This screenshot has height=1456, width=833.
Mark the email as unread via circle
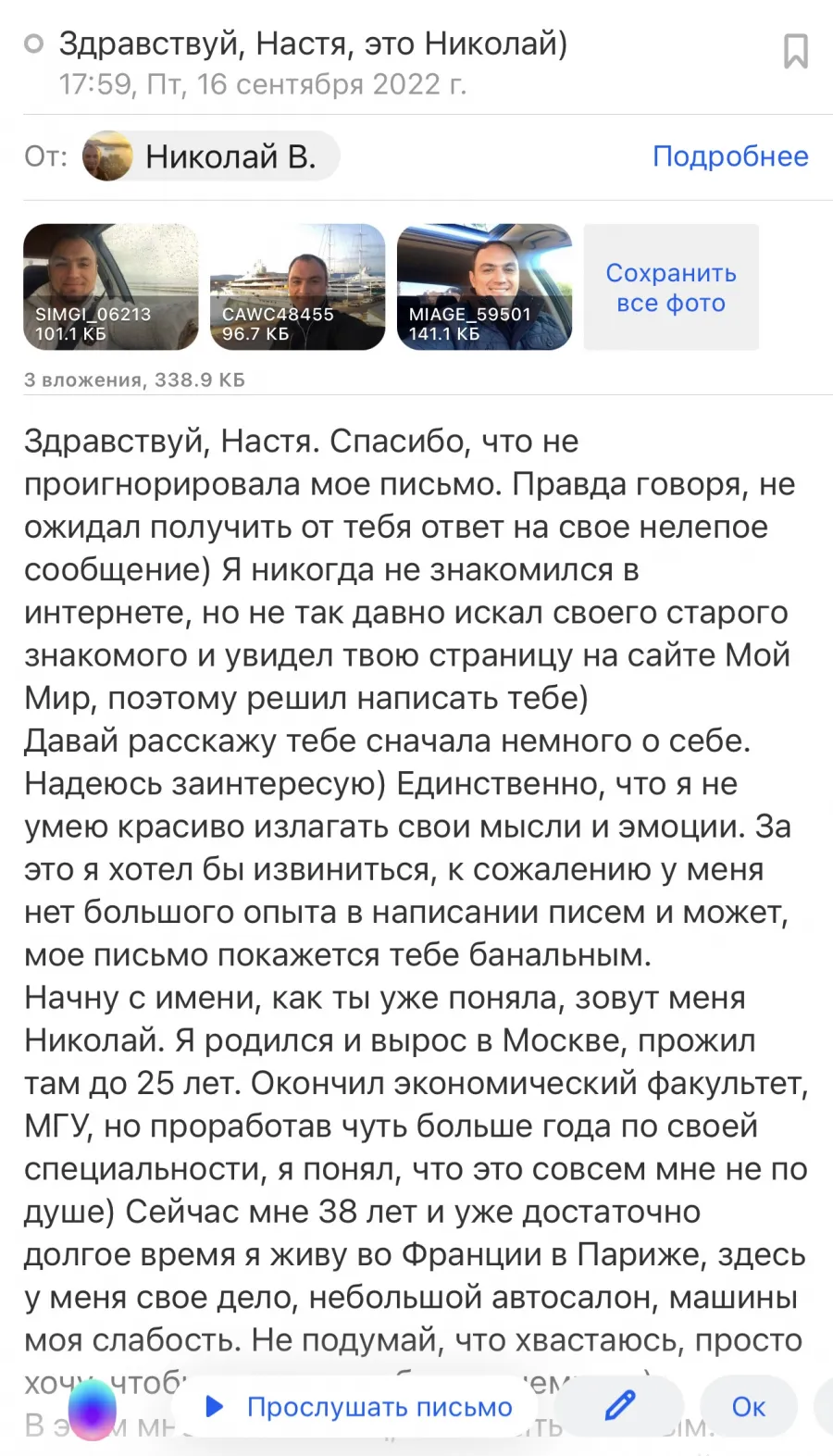click(x=34, y=44)
